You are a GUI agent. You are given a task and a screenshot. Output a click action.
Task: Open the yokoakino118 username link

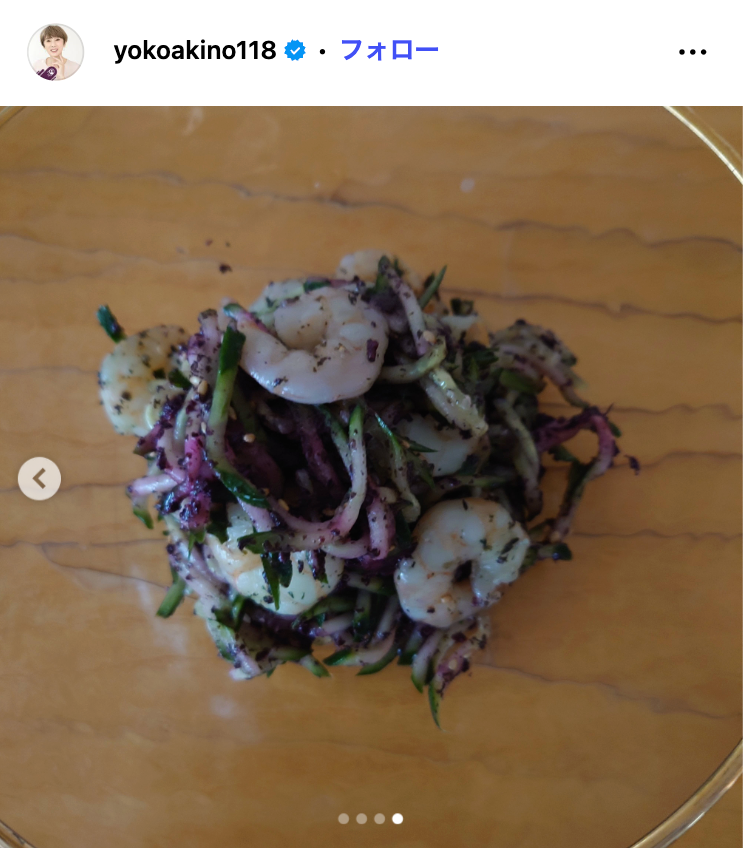point(194,51)
